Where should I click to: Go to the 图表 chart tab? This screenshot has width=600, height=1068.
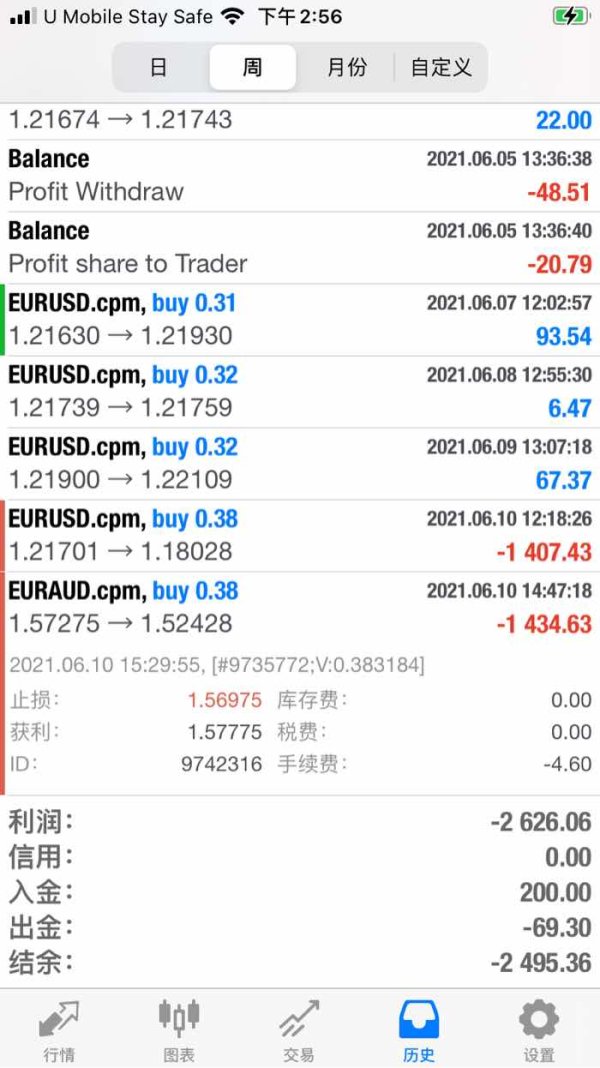(x=179, y=1030)
